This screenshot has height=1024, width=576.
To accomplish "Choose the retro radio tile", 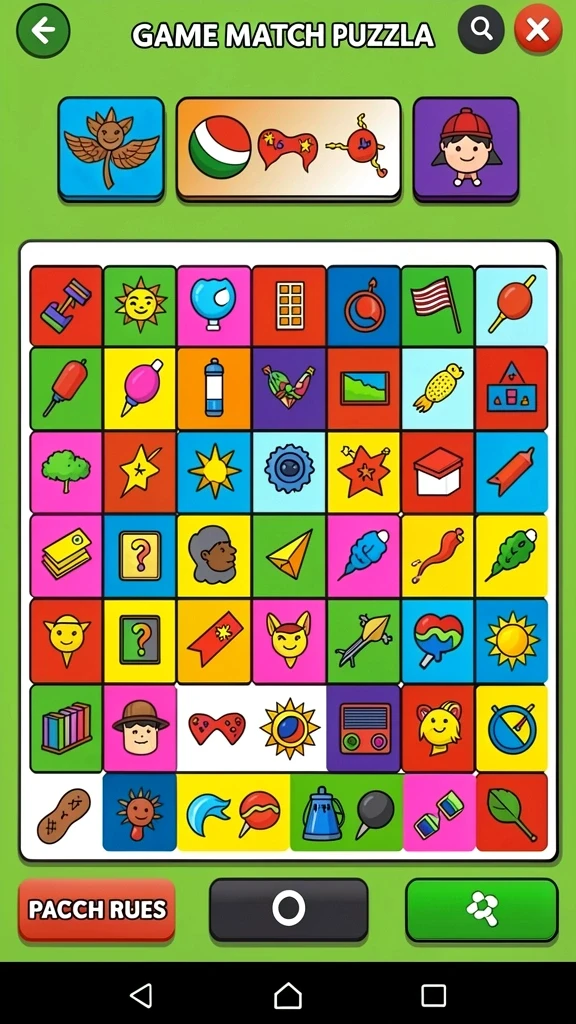I will pos(364,728).
